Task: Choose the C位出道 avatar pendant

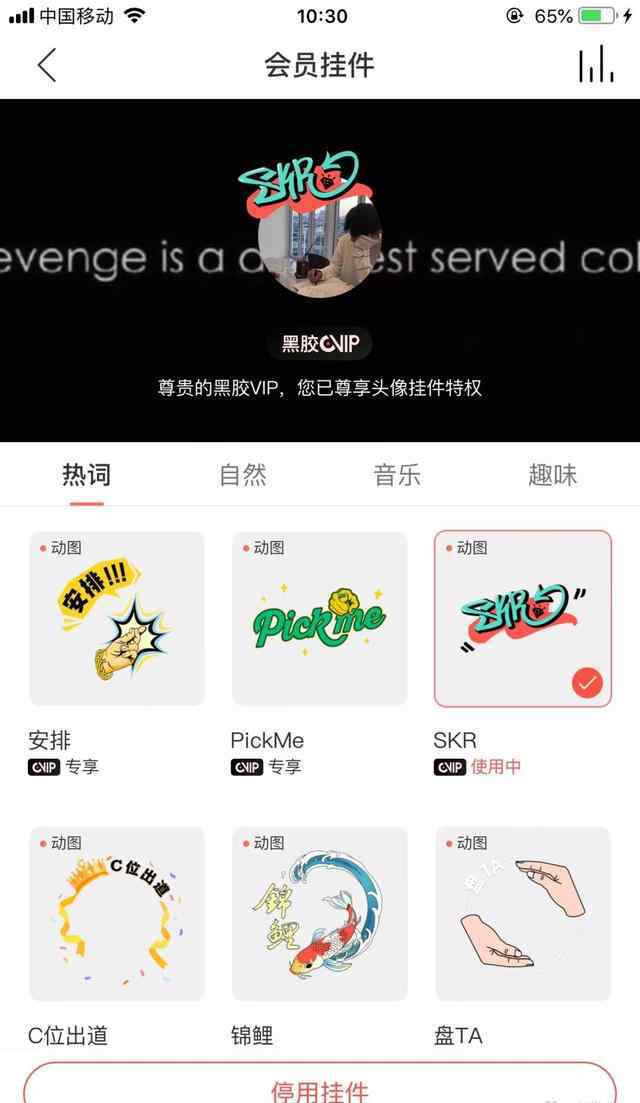Action: (117, 913)
